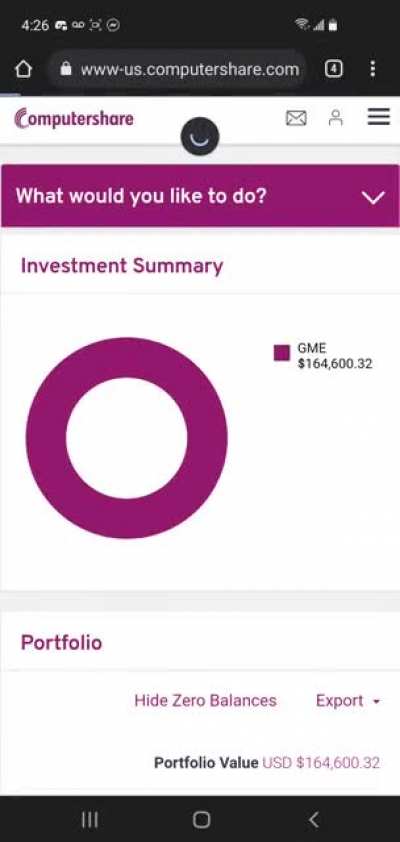Open the browser tab switcher
400x842 pixels.
(333, 69)
